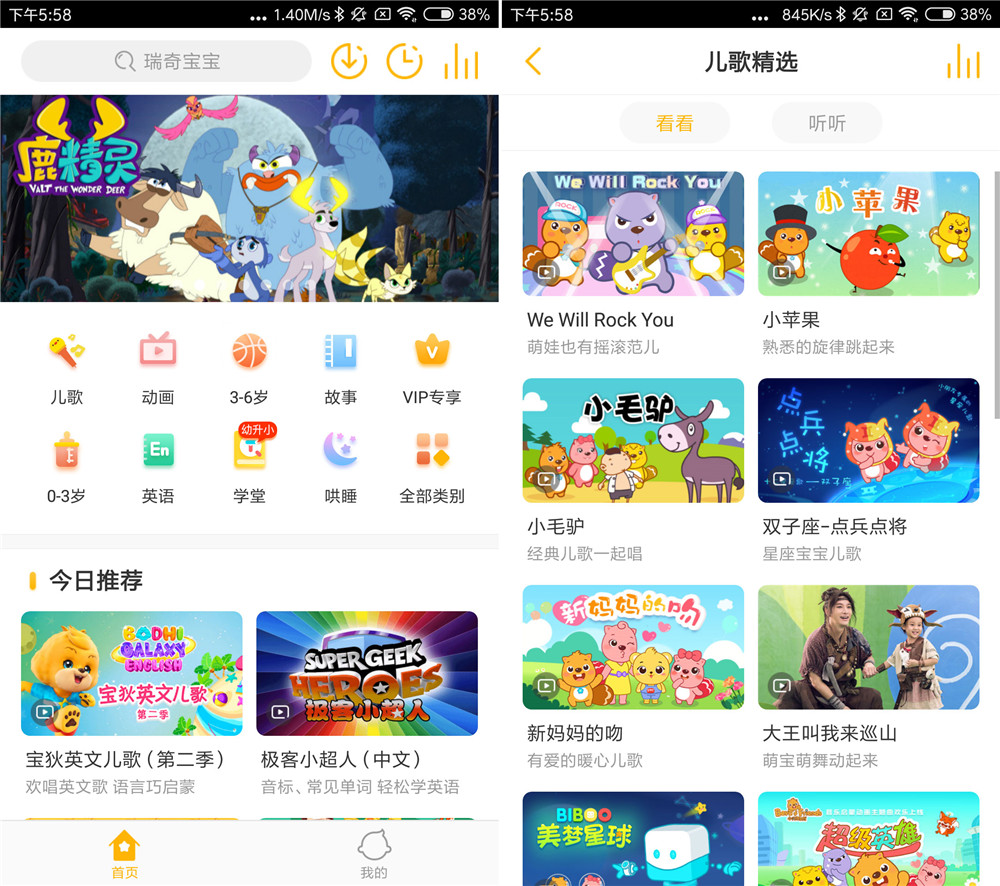Play 宝狄英文儿歌（第二季）
Screen dimensions: 1000x886
pos(131,673)
